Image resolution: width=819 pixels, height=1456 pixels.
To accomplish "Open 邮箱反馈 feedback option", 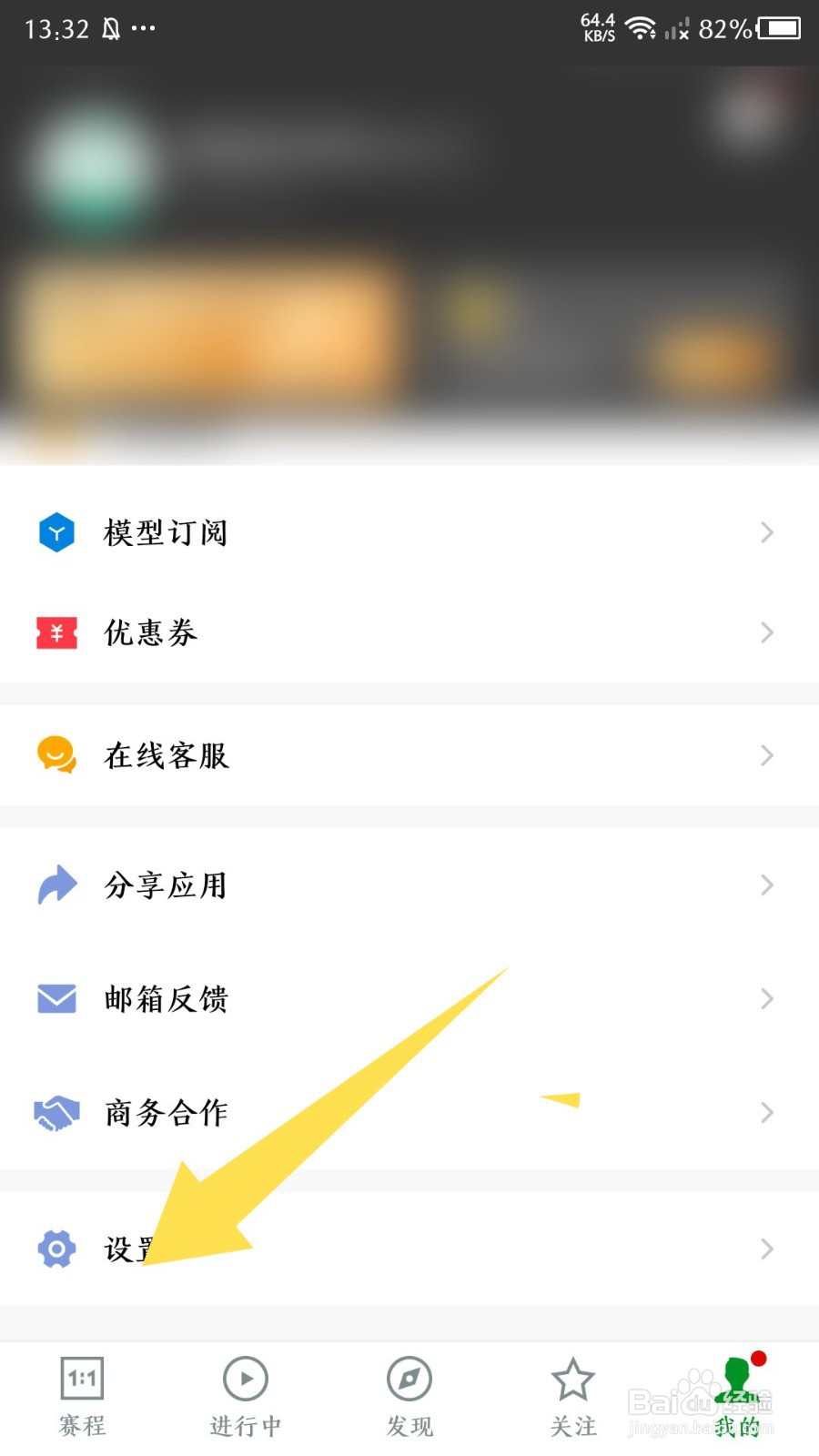I will pyautogui.click(x=167, y=999).
